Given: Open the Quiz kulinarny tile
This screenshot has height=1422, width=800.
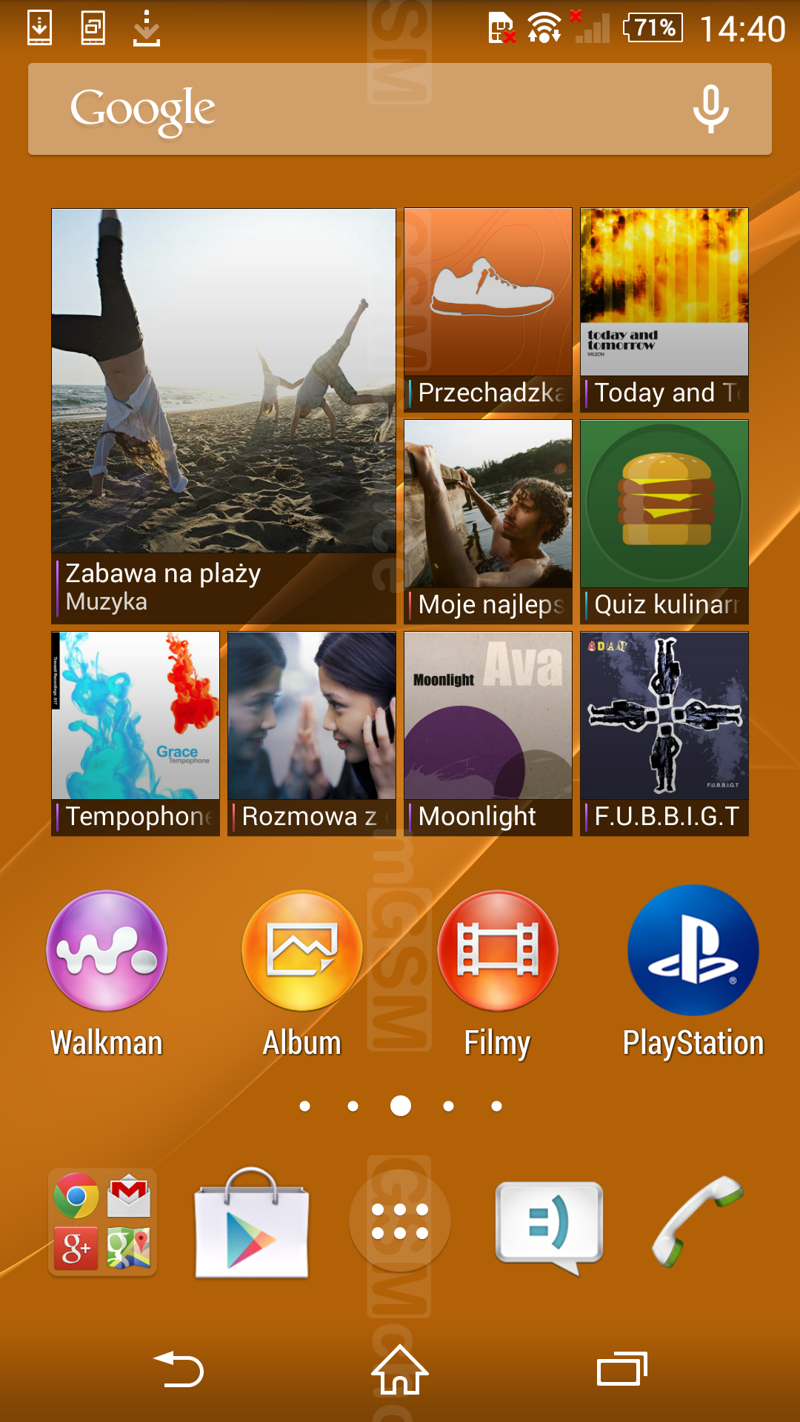Looking at the screenshot, I should [x=664, y=522].
